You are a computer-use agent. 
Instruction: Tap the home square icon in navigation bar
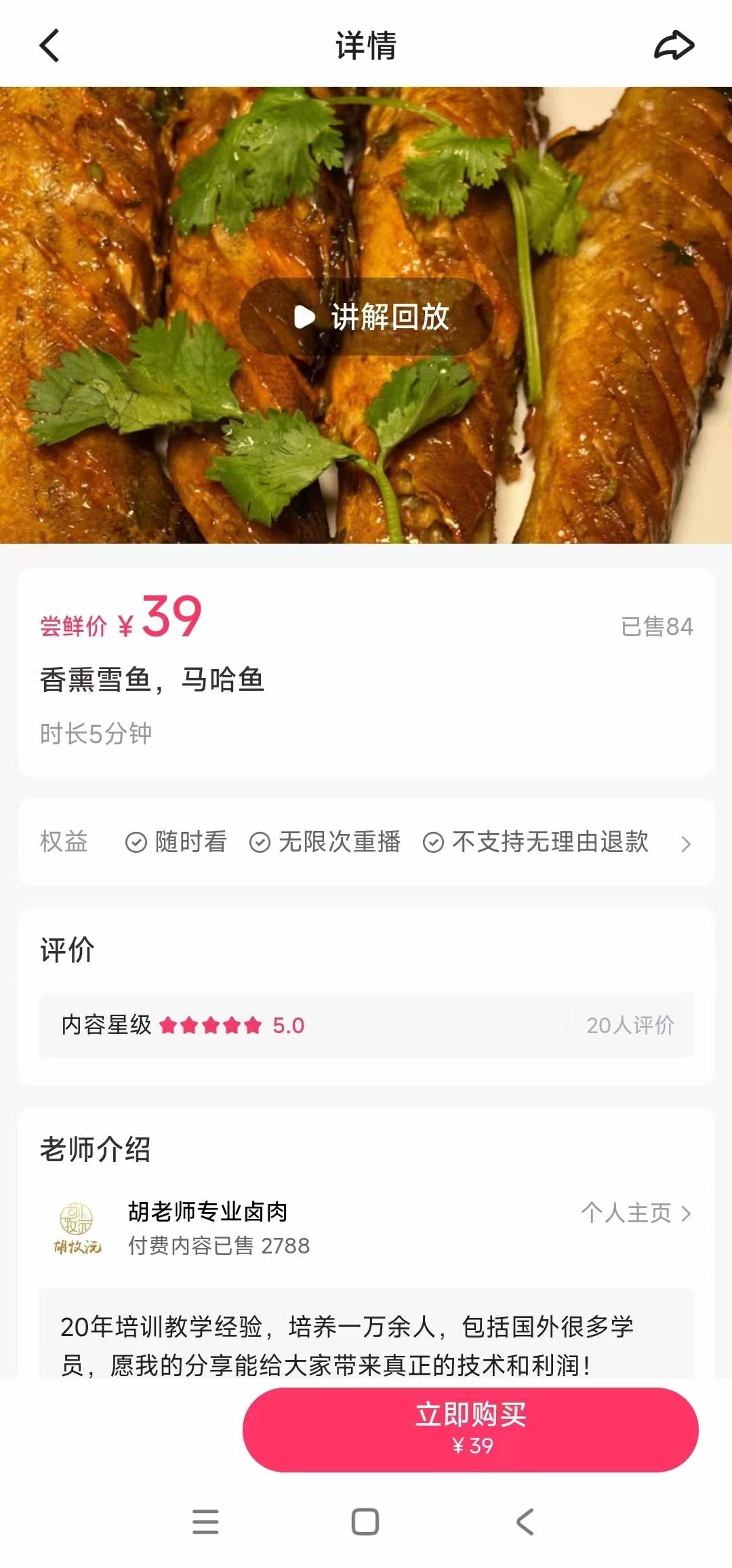[x=366, y=1520]
